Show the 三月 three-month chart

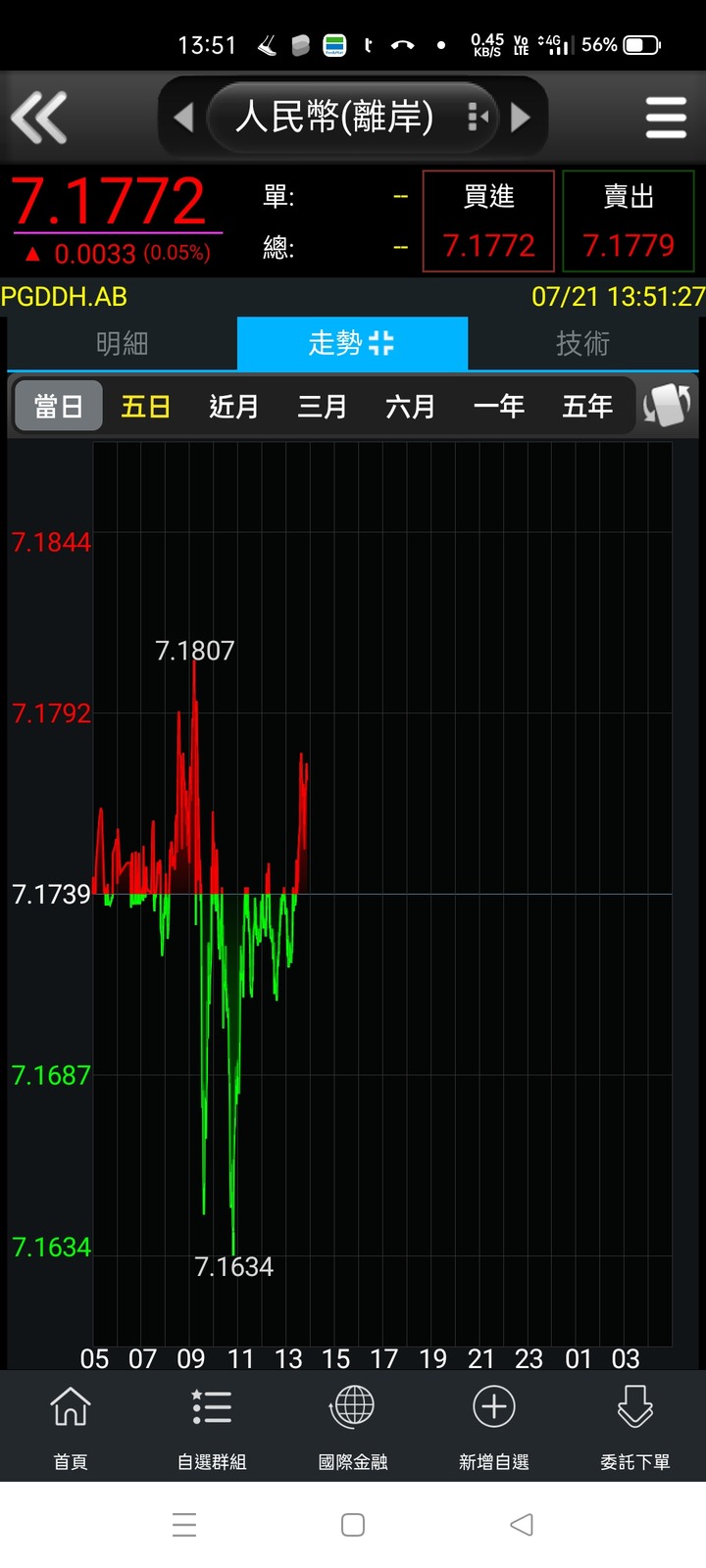point(323,406)
